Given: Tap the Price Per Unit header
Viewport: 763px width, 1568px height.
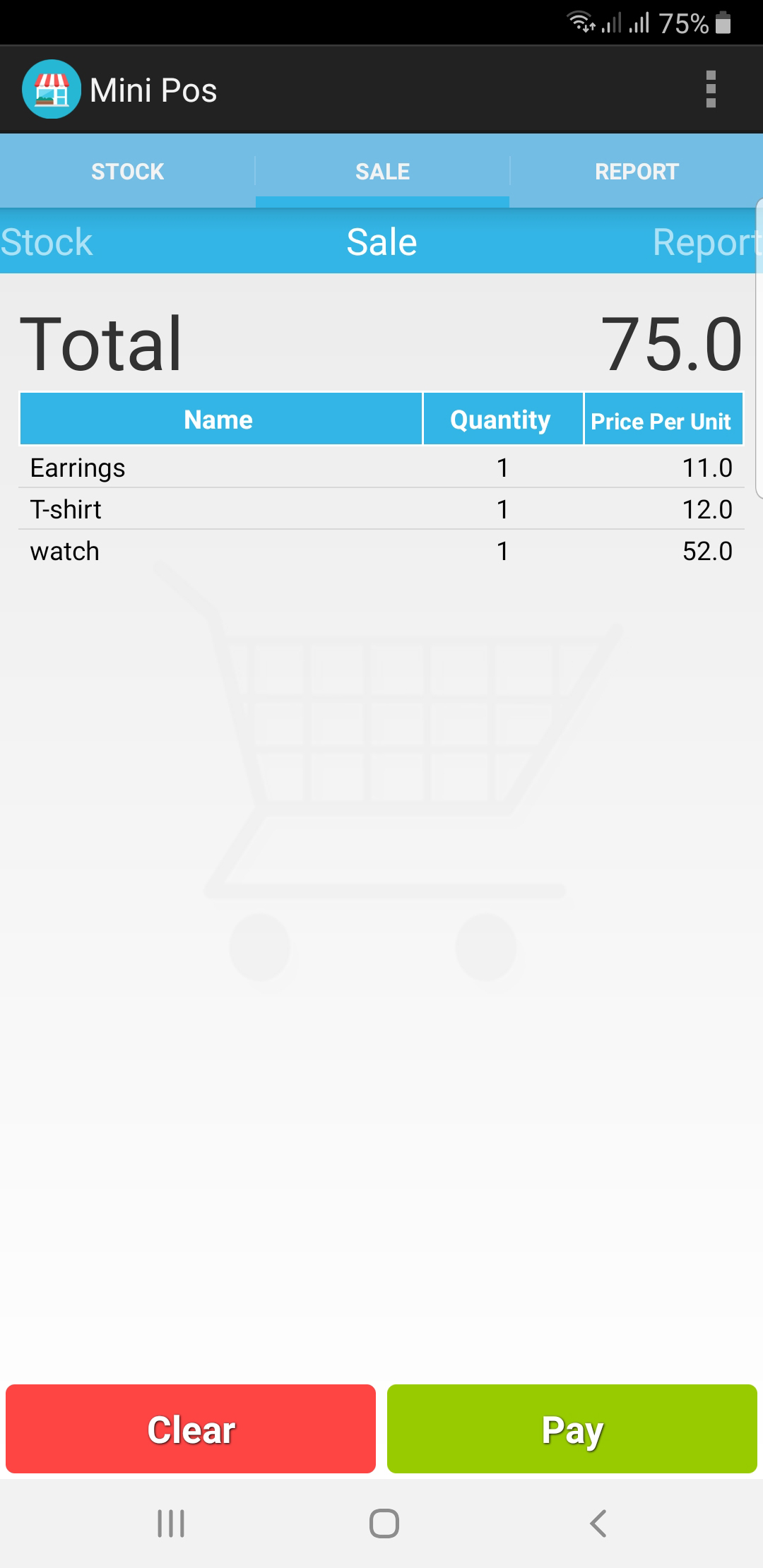Looking at the screenshot, I should (x=662, y=420).
